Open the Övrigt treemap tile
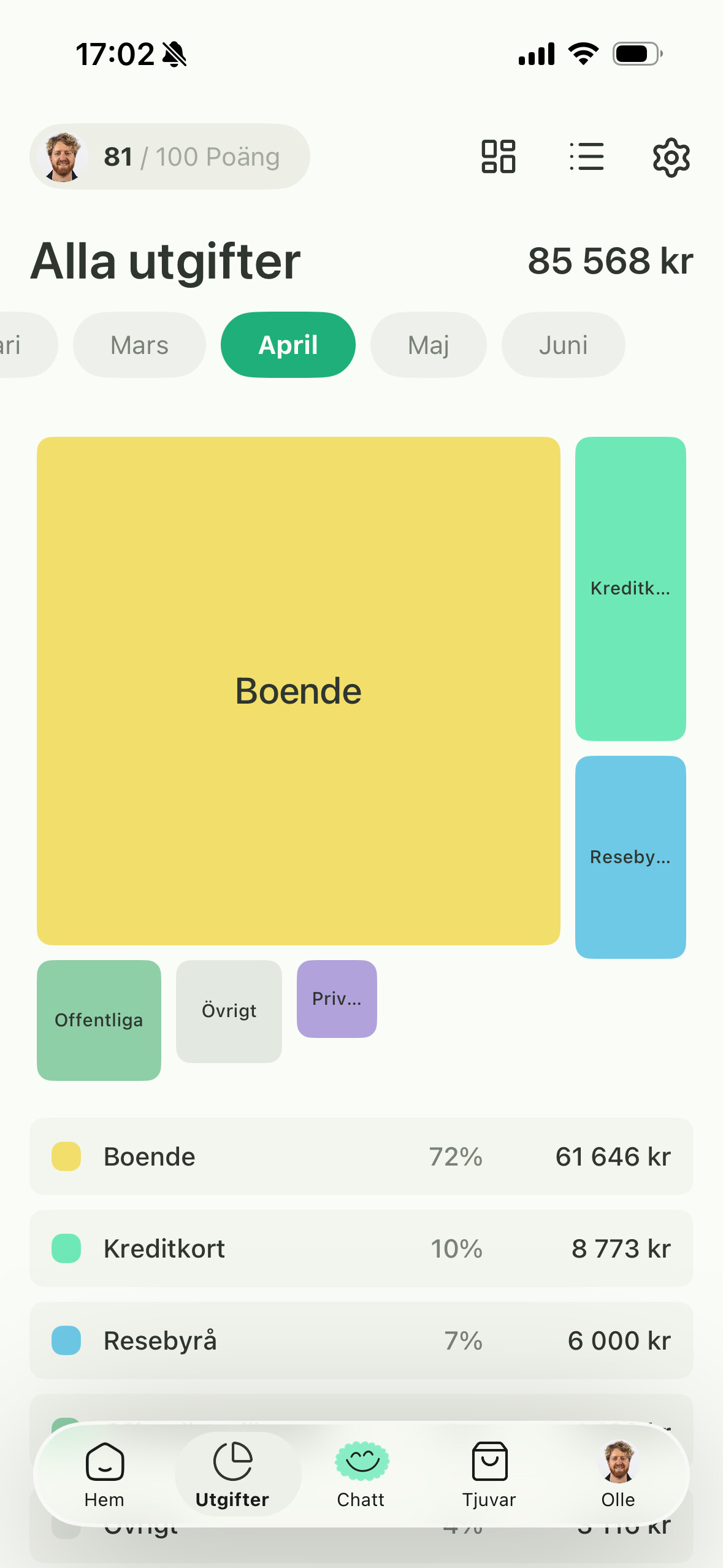Image resolution: width=723 pixels, height=1568 pixels. pos(229,1011)
